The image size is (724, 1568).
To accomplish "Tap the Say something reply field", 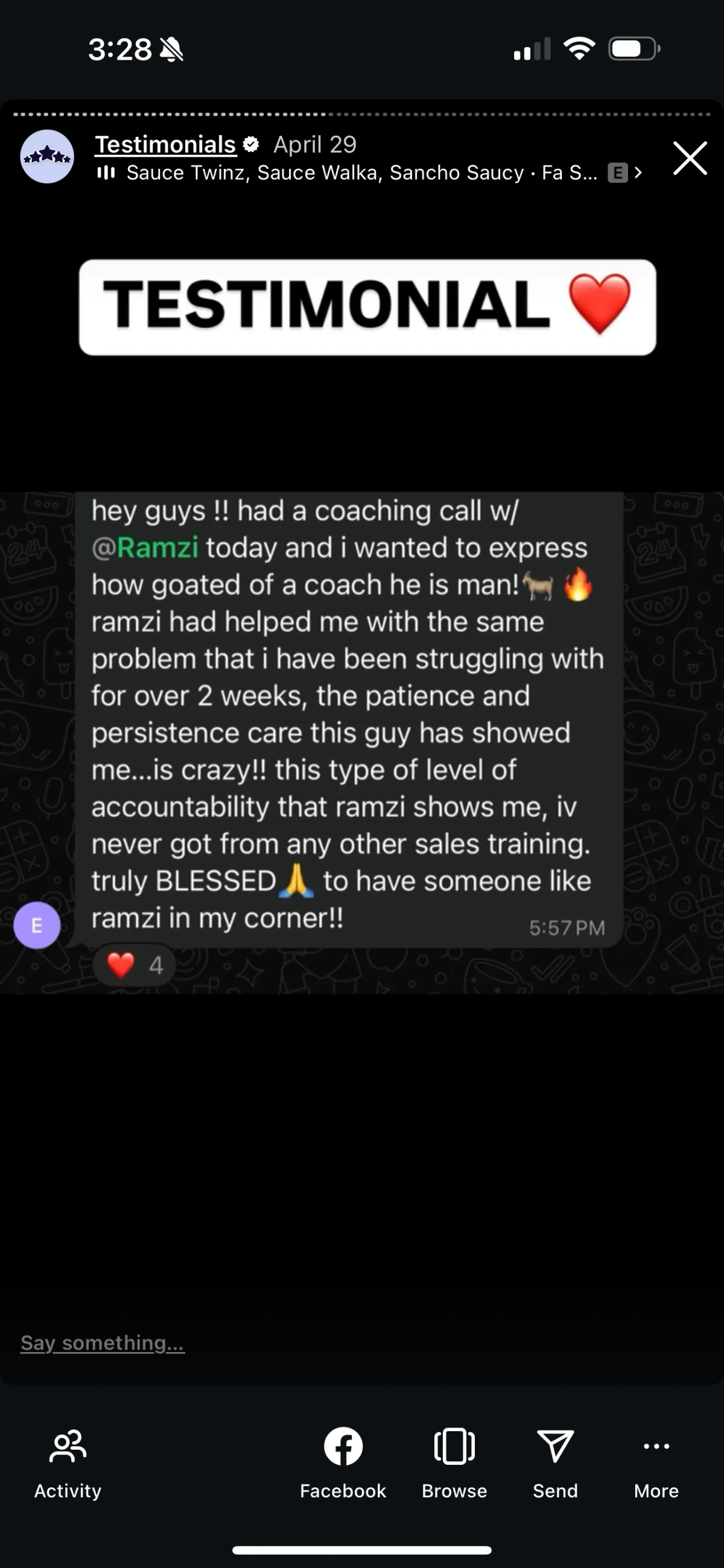I will tap(103, 1342).
